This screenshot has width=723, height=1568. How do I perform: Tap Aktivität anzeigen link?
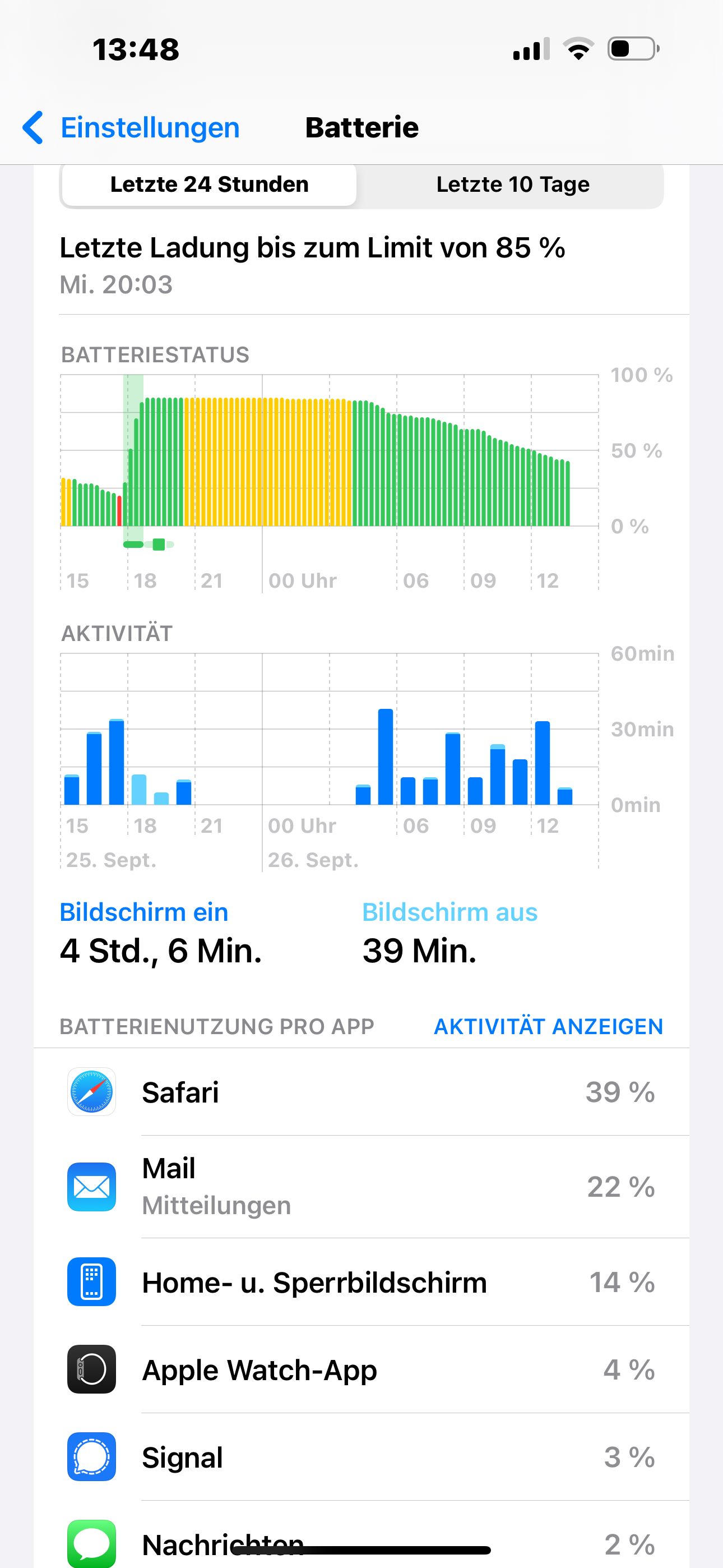(548, 1026)
